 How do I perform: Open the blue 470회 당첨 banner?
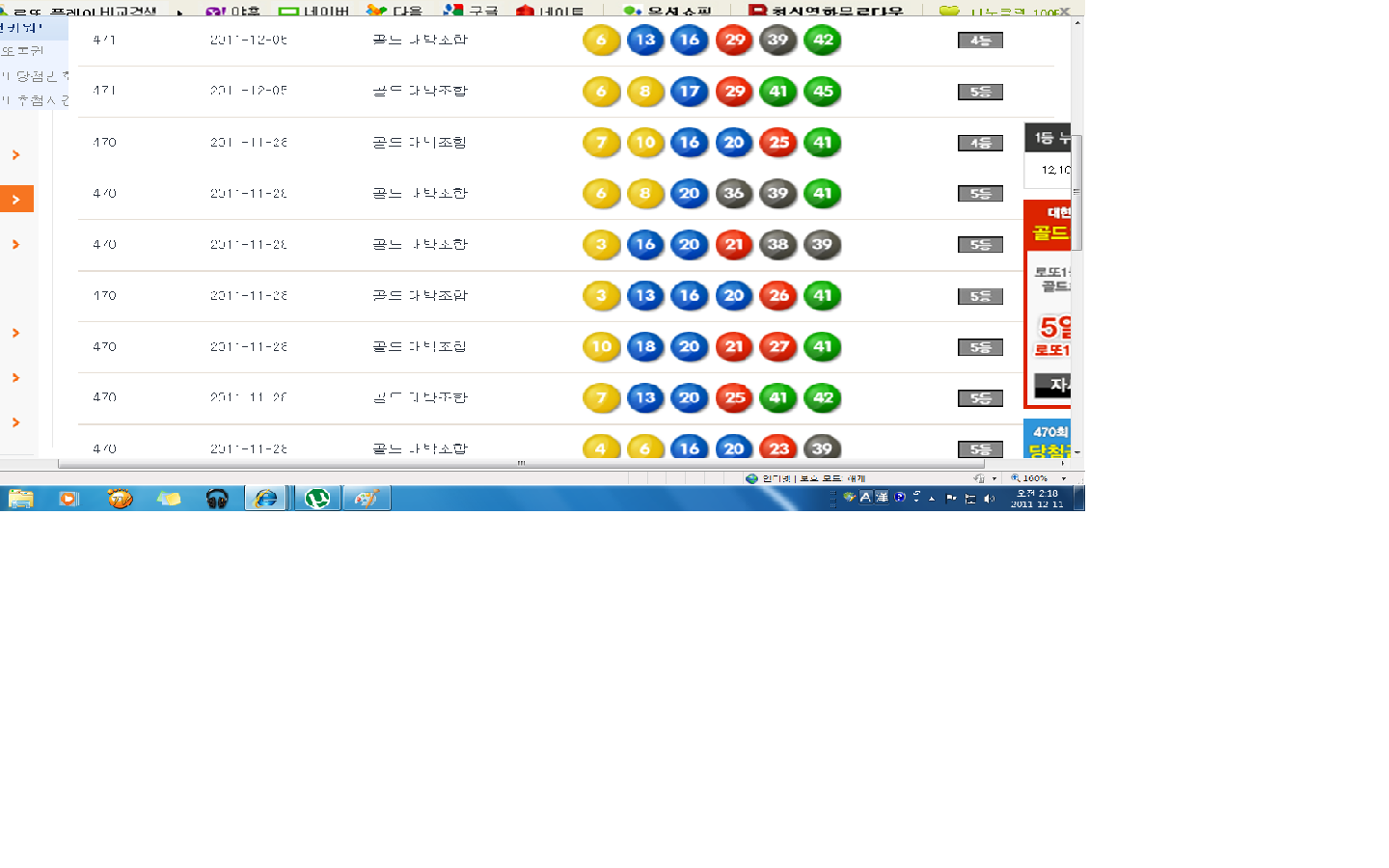(x=1048, y=440)
